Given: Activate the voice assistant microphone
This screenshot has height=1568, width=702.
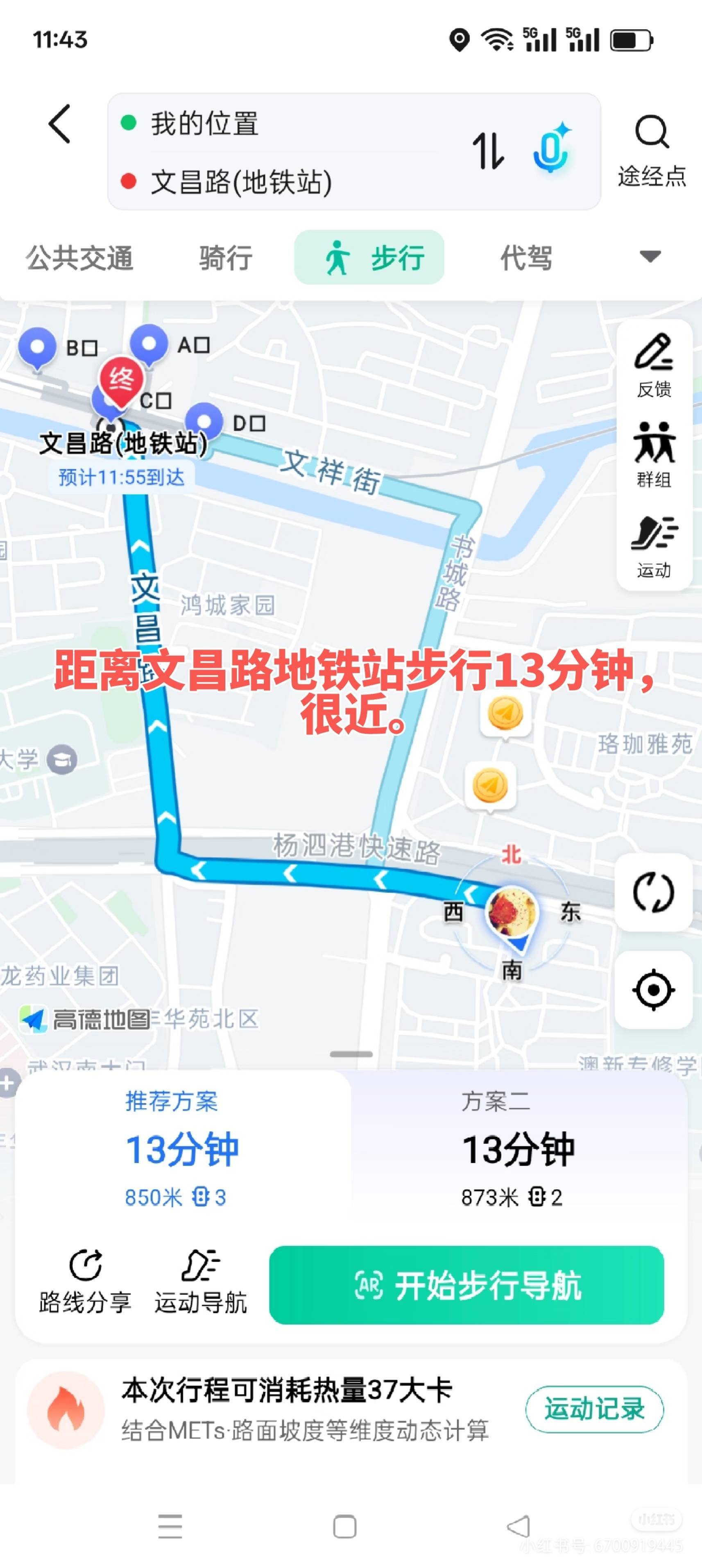Looking at the screenshot, I should coord(553,148).
